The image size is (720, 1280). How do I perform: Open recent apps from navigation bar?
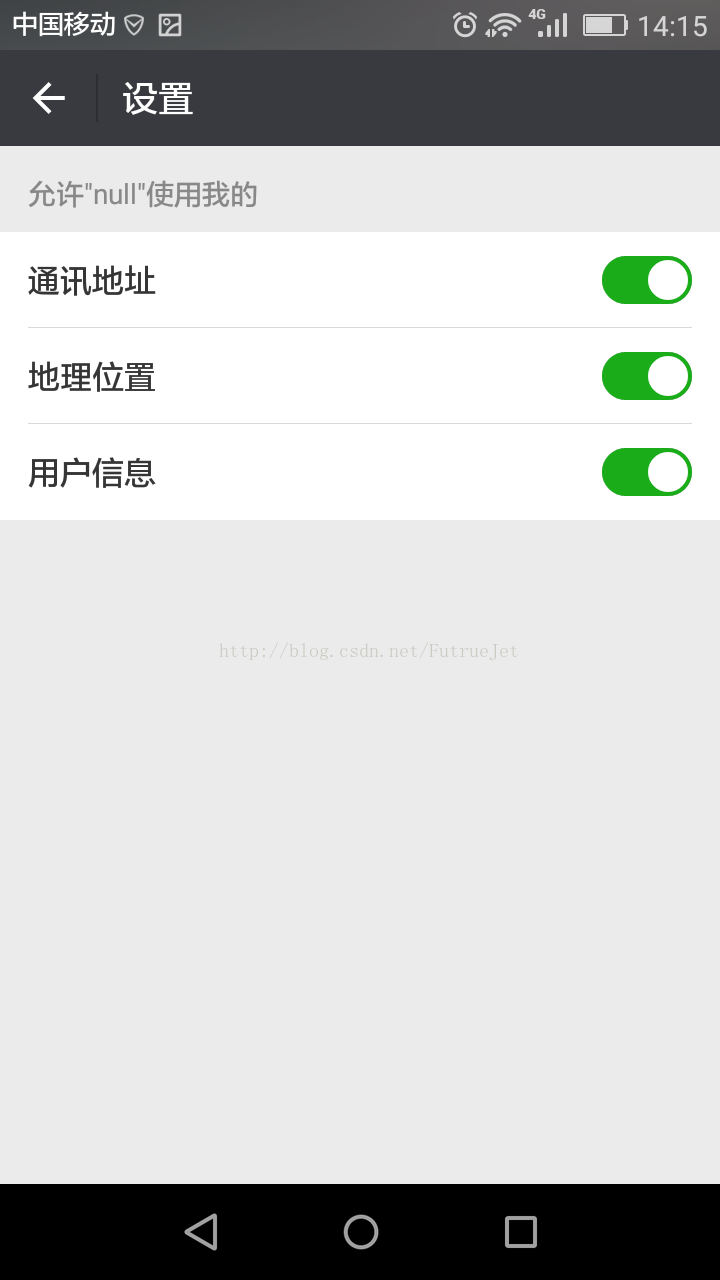[521, 1232]
